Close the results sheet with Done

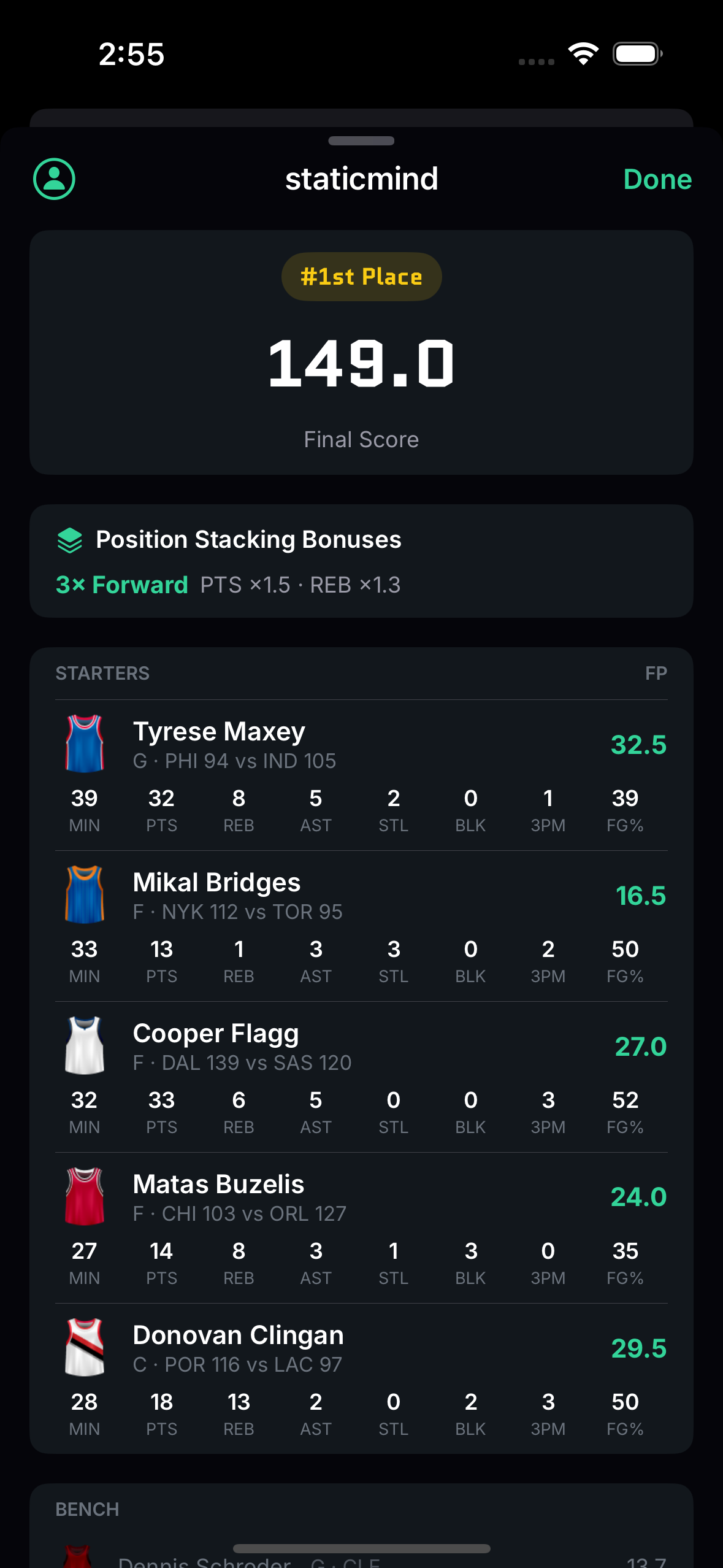point(657,179)
